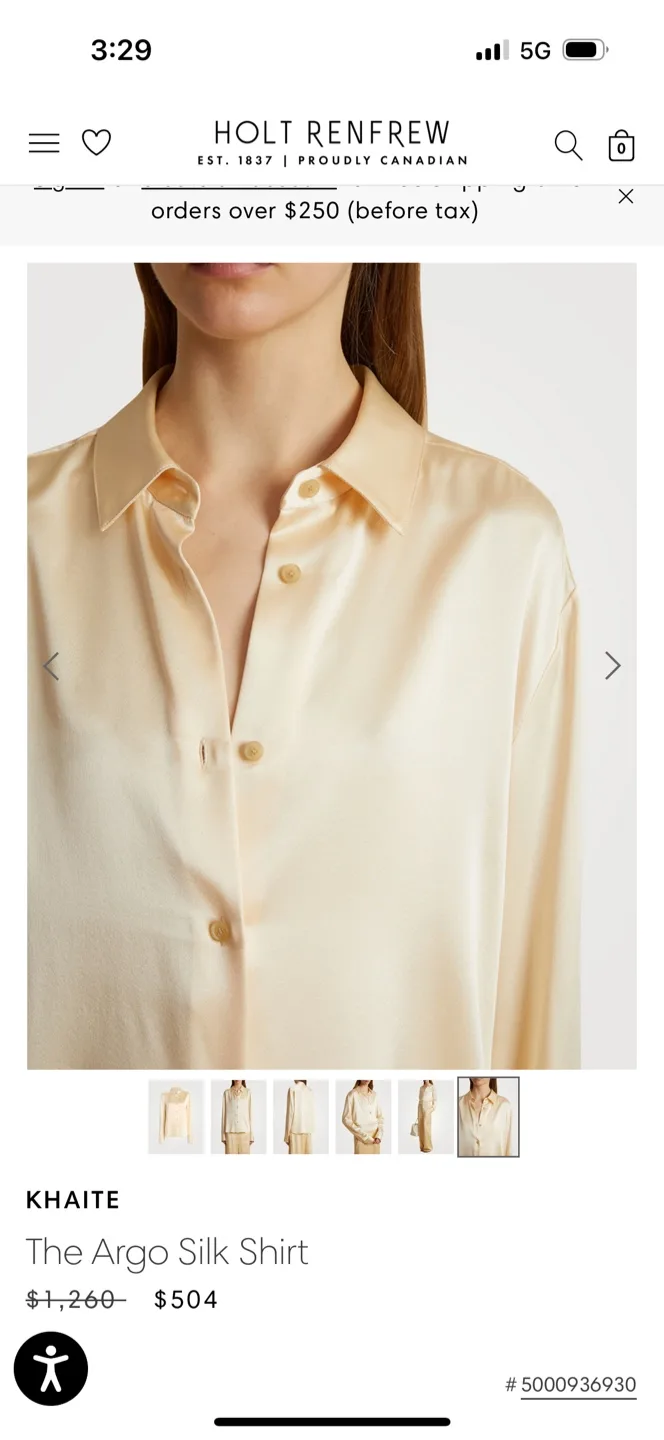The height and width of the screenshot is (1440, 664).
Task: Open the accessibility options button
Action: pos(51,1369)
